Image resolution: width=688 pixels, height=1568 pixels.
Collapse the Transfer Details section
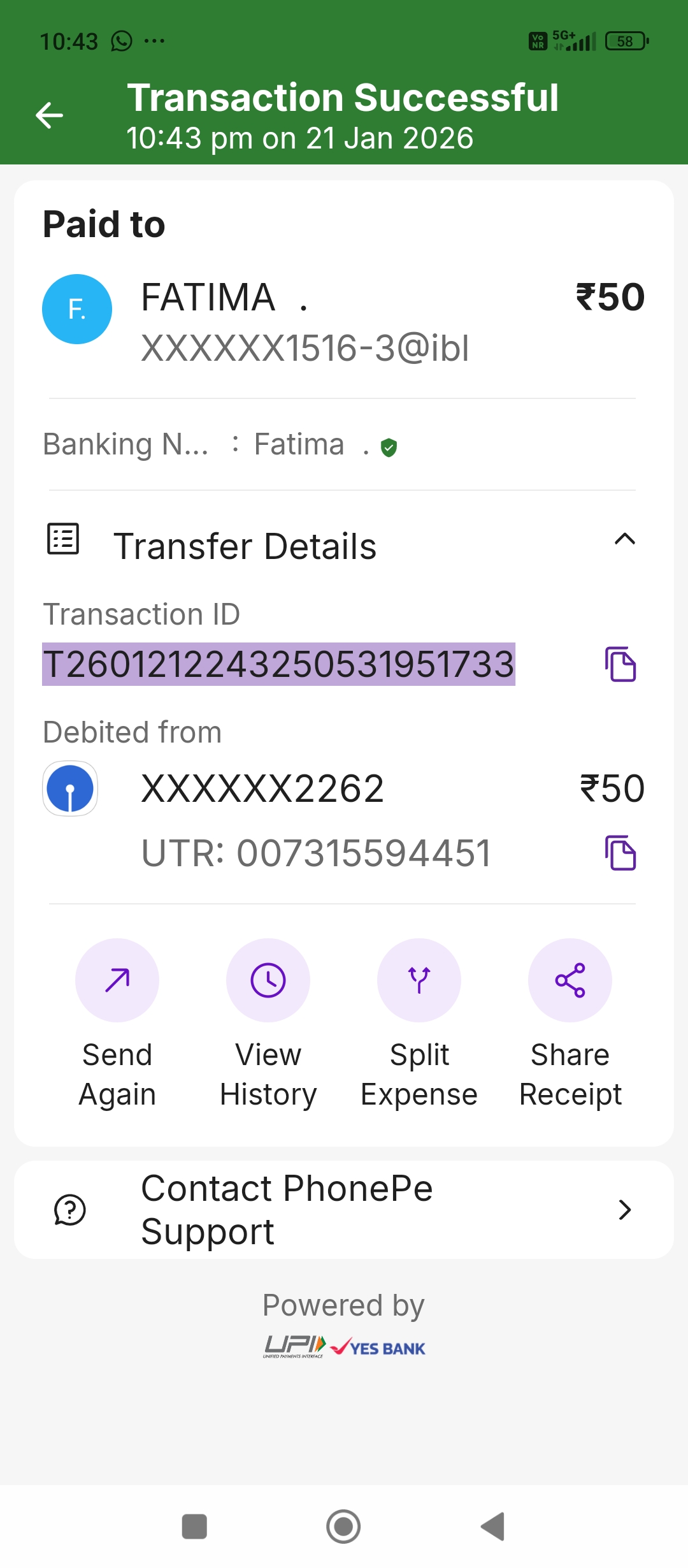click(x=624, y=540)
